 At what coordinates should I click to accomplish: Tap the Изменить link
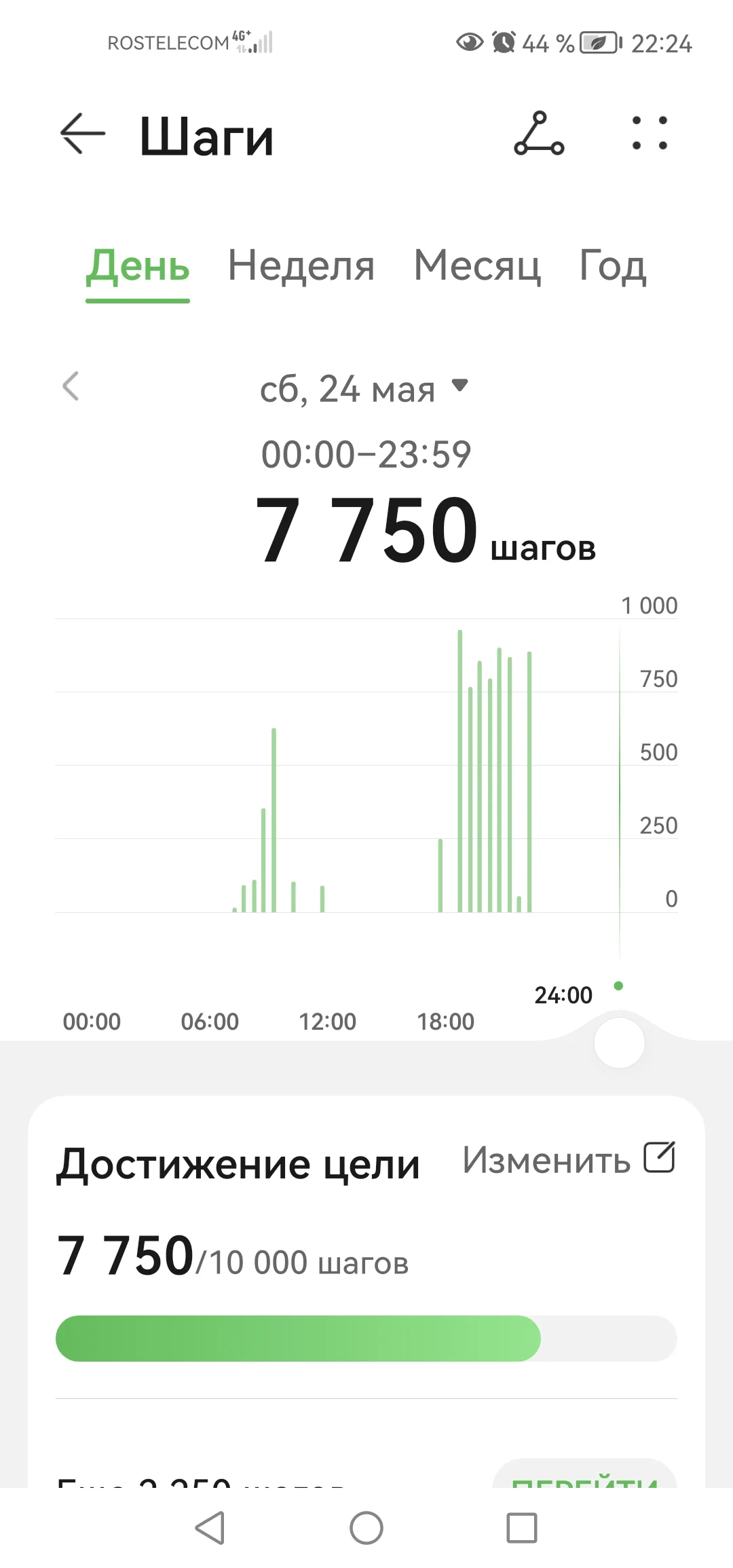(546, 1161)
